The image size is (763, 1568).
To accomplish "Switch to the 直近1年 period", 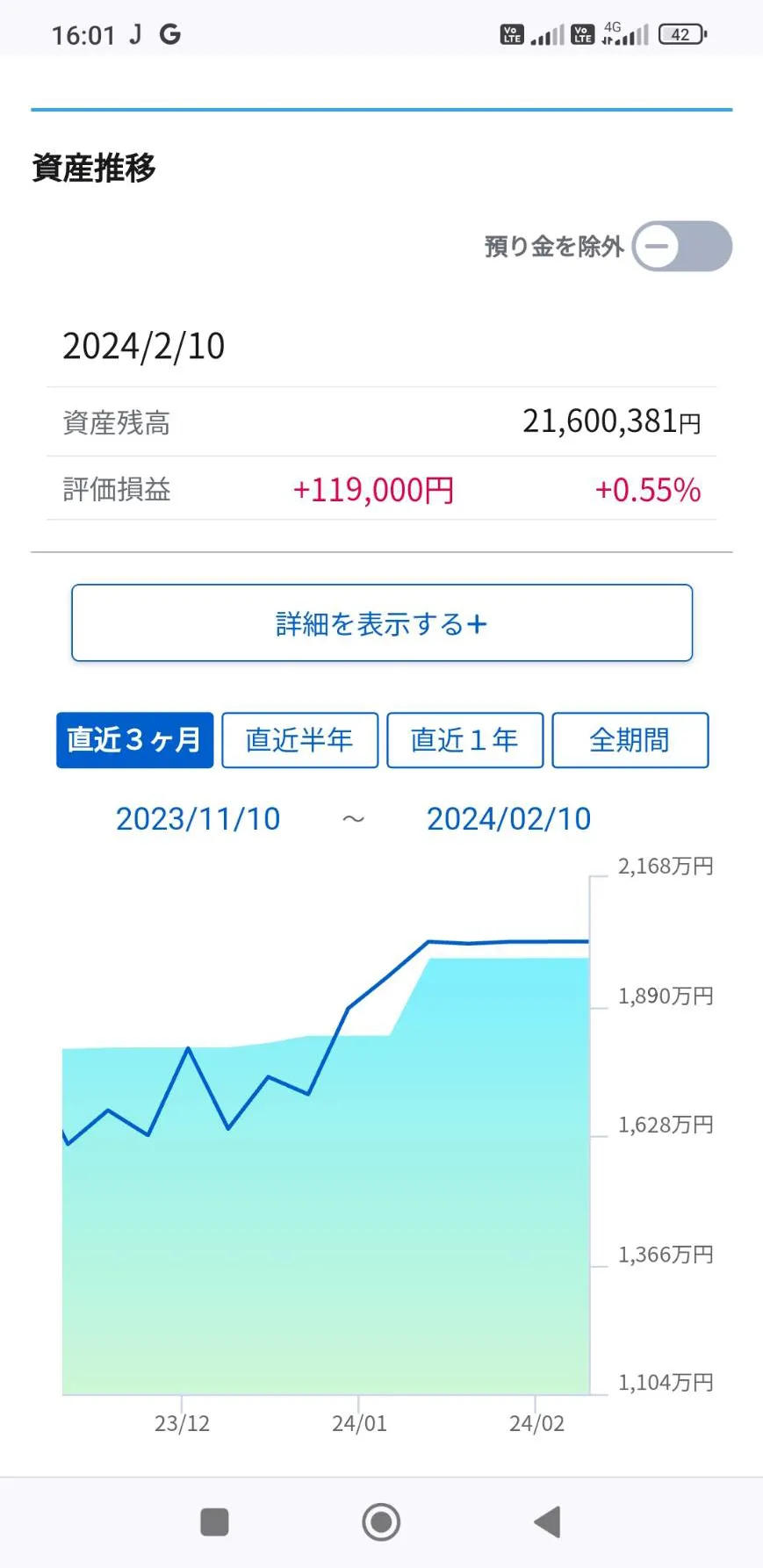I will 464,740.
